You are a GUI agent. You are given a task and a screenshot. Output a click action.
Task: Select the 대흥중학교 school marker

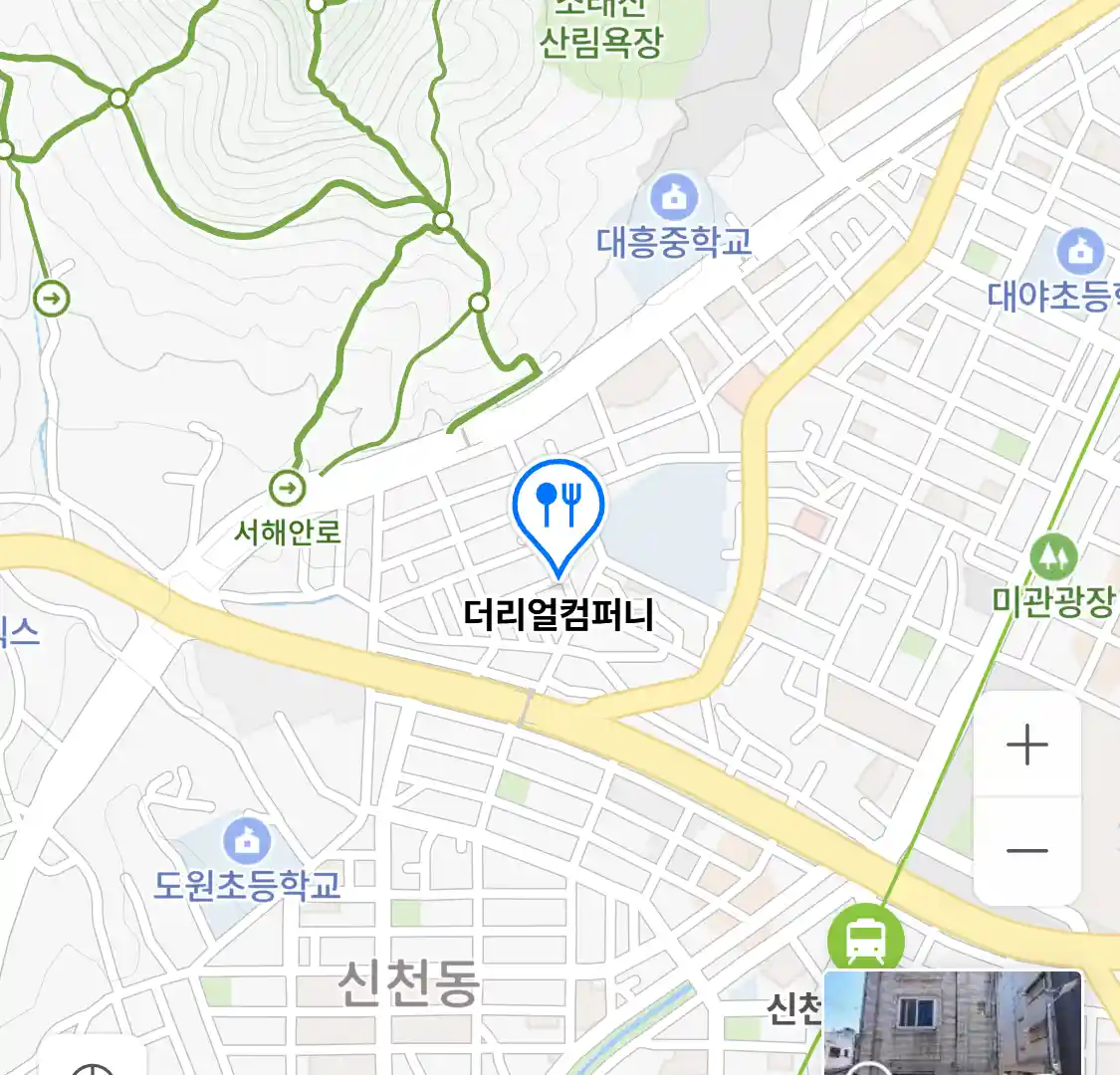point(674,198)
